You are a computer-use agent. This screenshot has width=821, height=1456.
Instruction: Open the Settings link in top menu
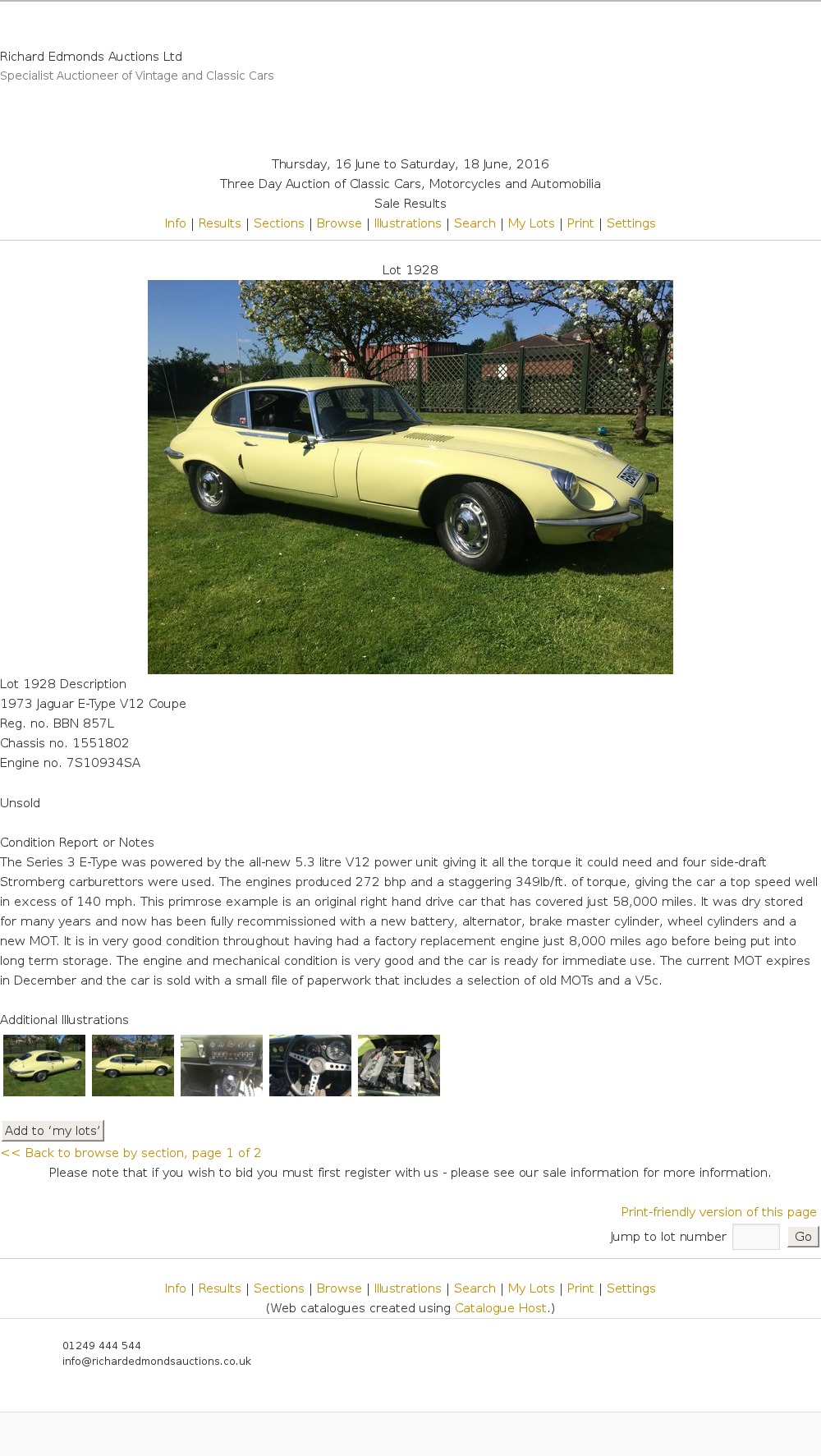tap(631, 223)
